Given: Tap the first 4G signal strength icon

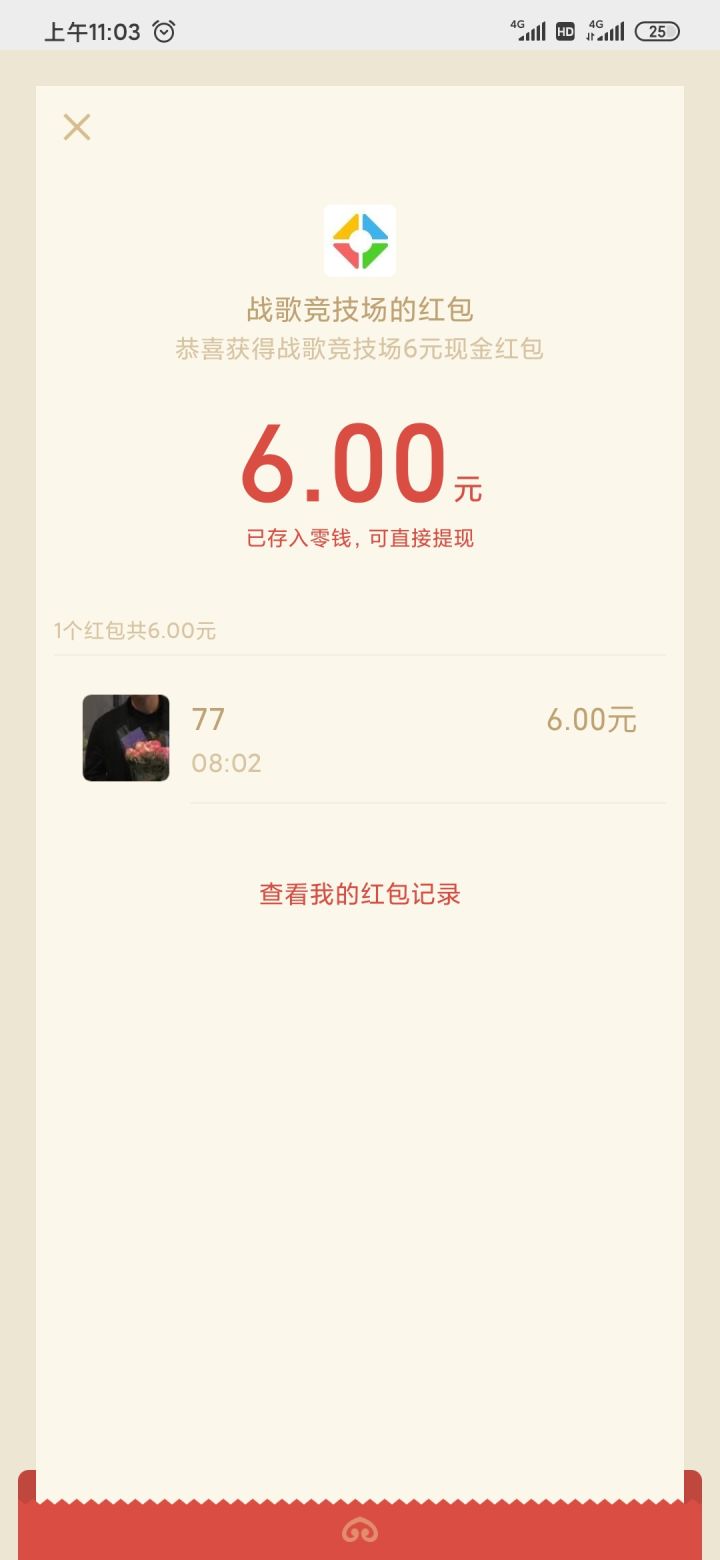Looking at the screenshot, I should 530,30.
